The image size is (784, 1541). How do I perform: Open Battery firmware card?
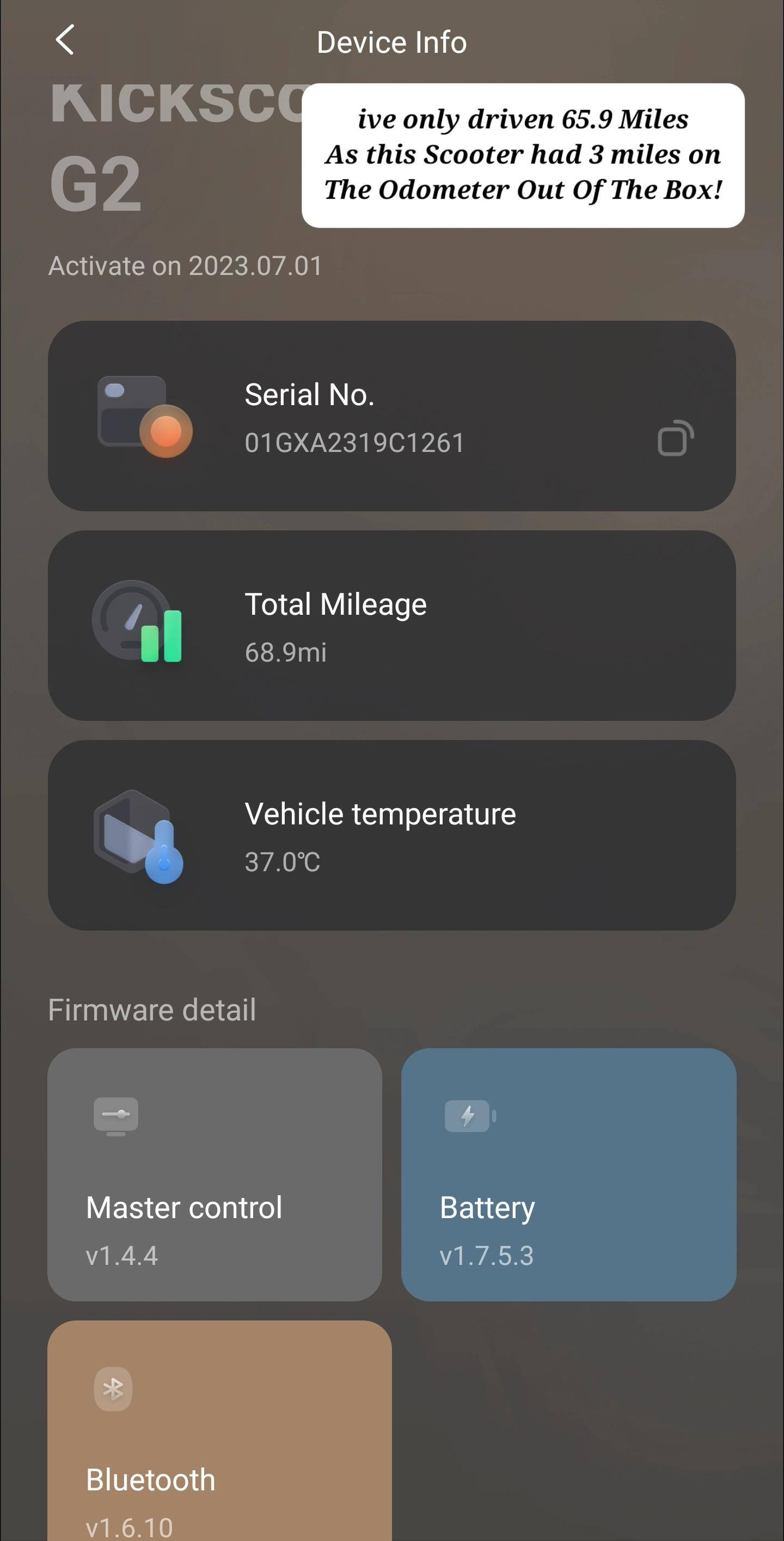coord(567,1173)
